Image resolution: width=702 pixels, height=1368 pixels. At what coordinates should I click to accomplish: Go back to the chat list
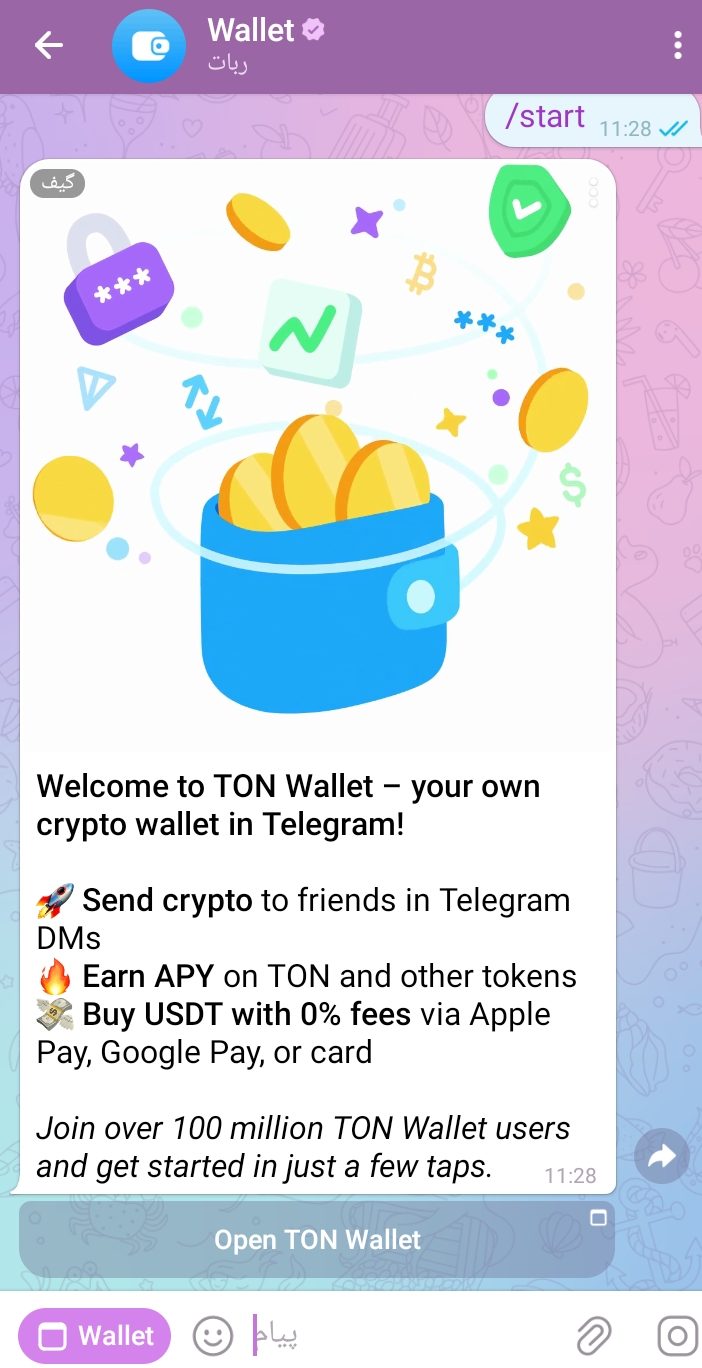tap(48, 45)
